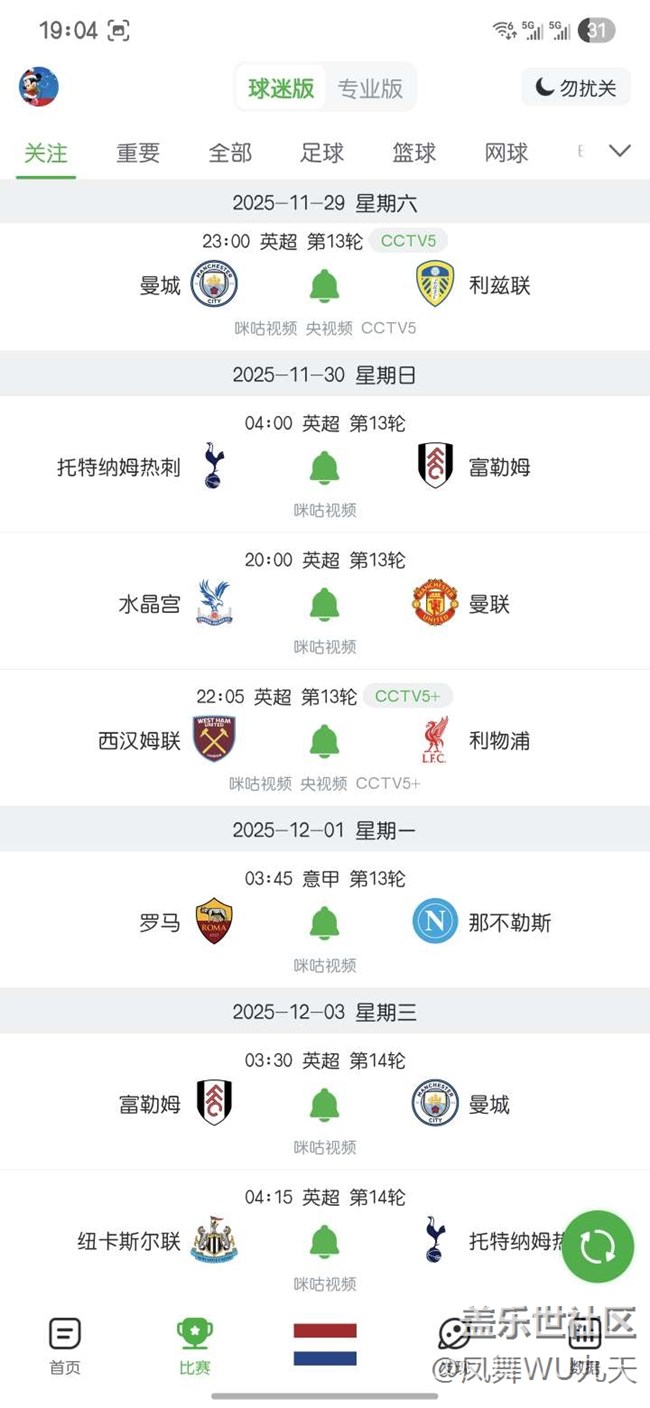Select the 球迷版 mode
Viewport: 650px width, 1408px height.
pyautogui.click(x=282, y=88)
